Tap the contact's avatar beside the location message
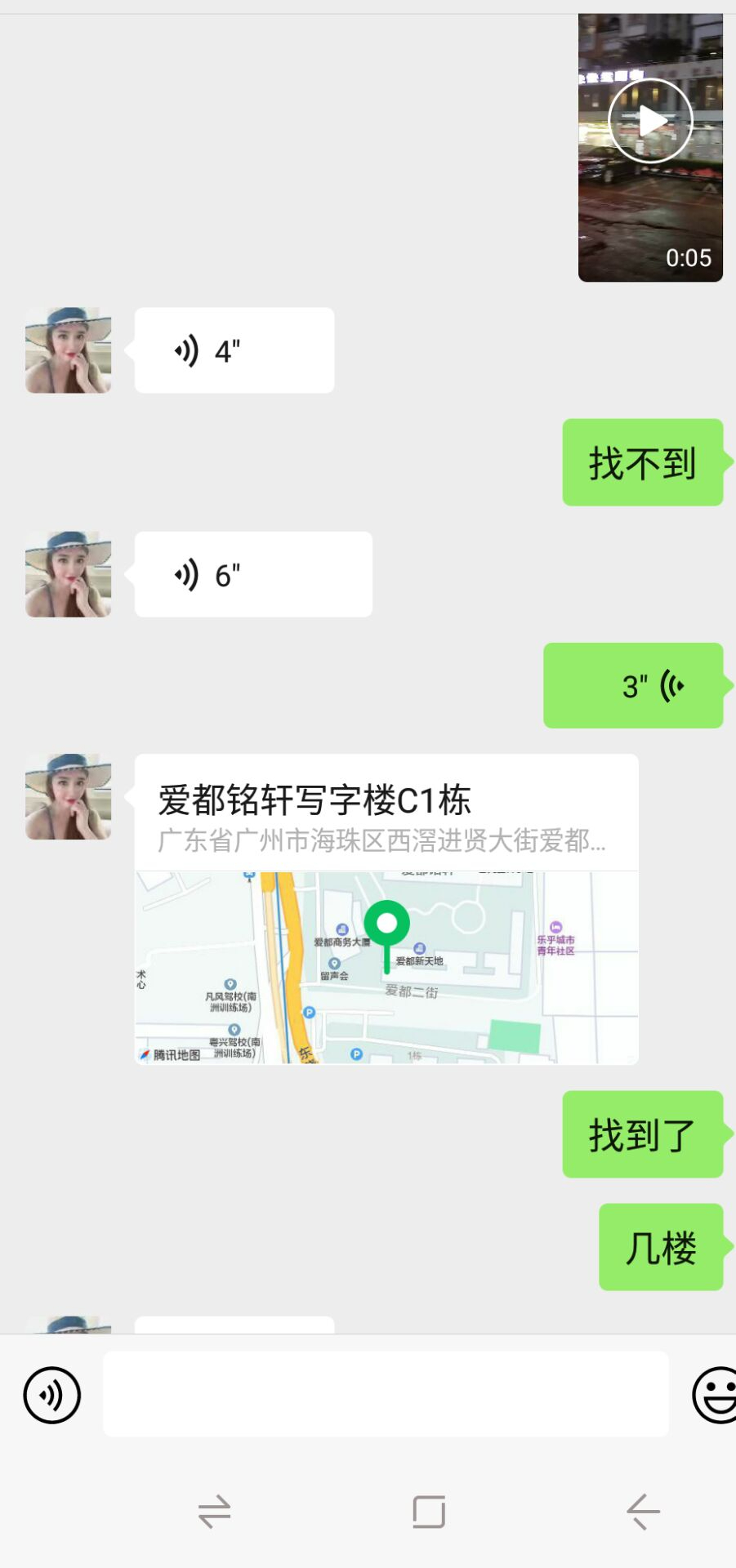This screenshot has width=736, height=1568. (68, 796)
